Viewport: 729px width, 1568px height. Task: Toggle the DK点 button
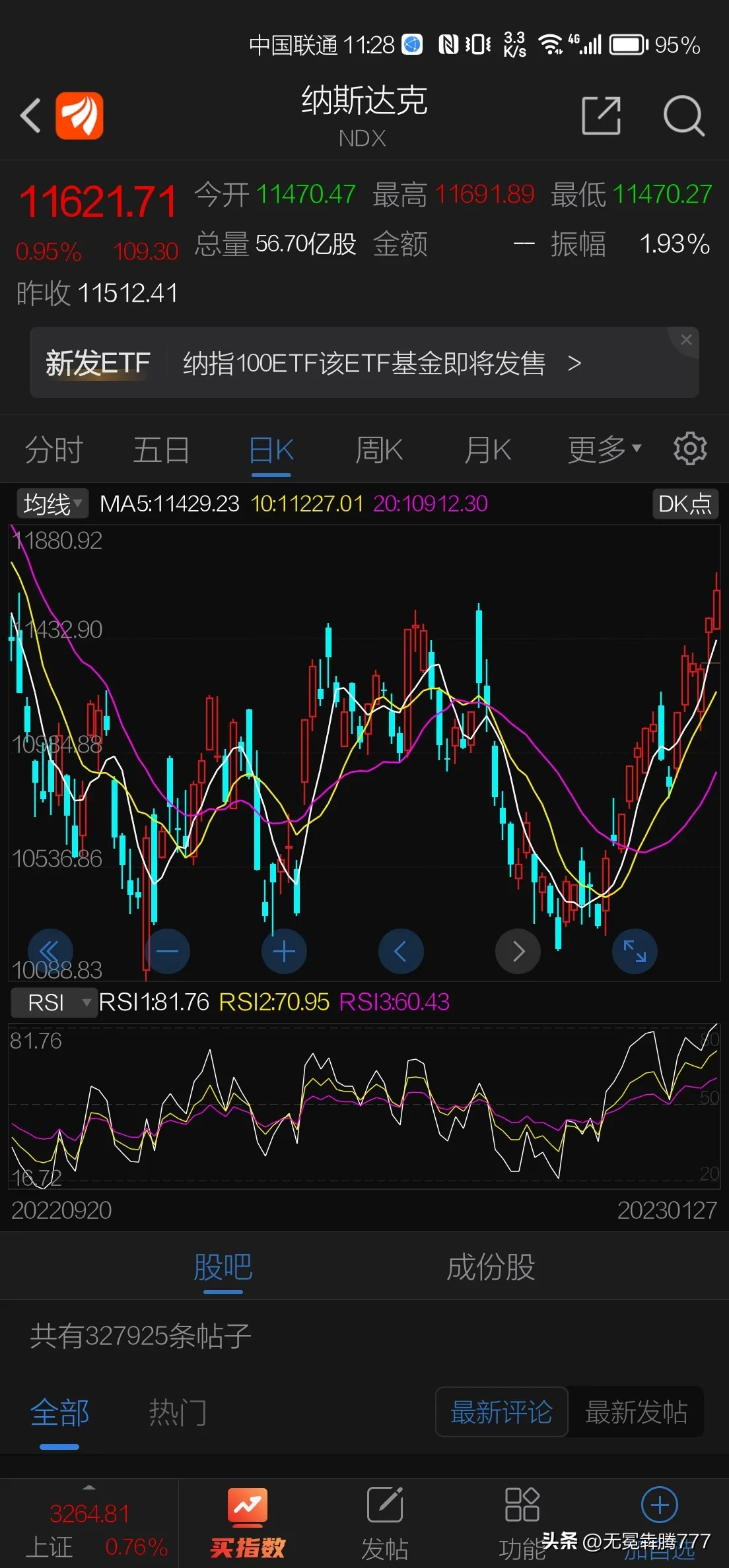point(685,504)
